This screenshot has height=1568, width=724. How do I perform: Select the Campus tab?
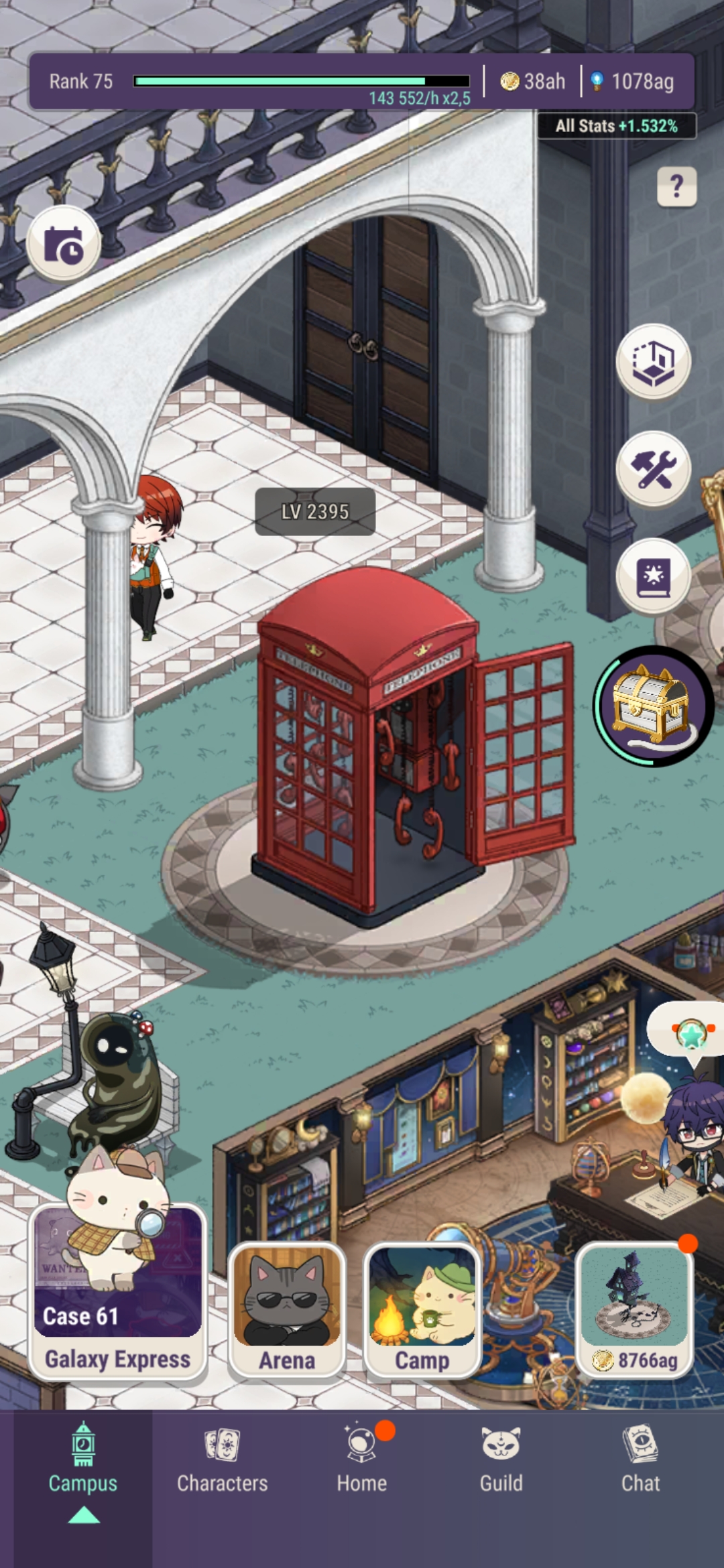coord(83,1469)
